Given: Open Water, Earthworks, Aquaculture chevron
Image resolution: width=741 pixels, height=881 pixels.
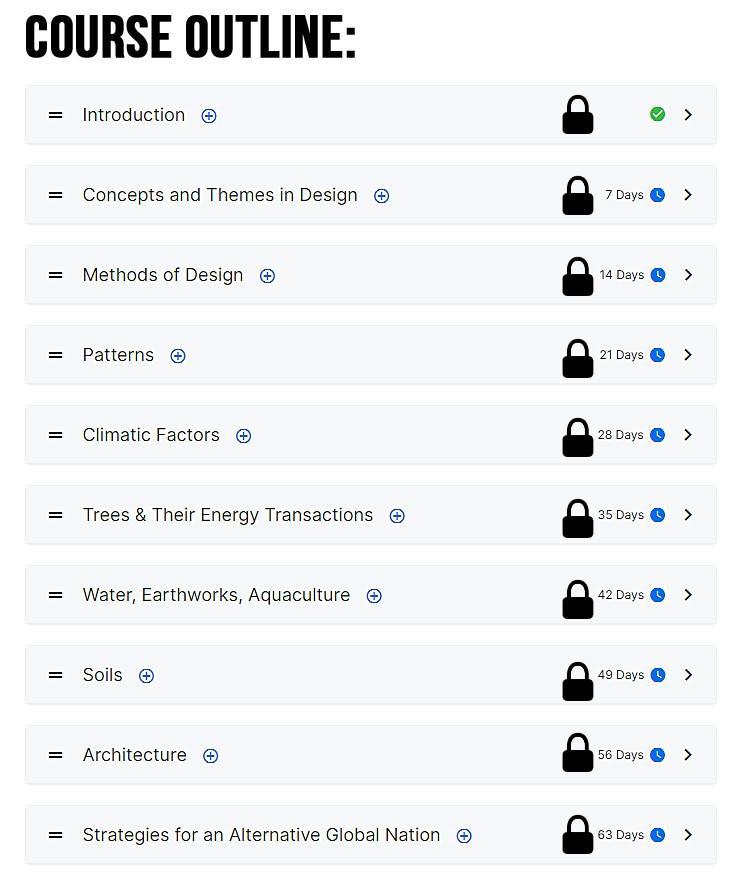Looking at the screenshot, I should (688, 594).
